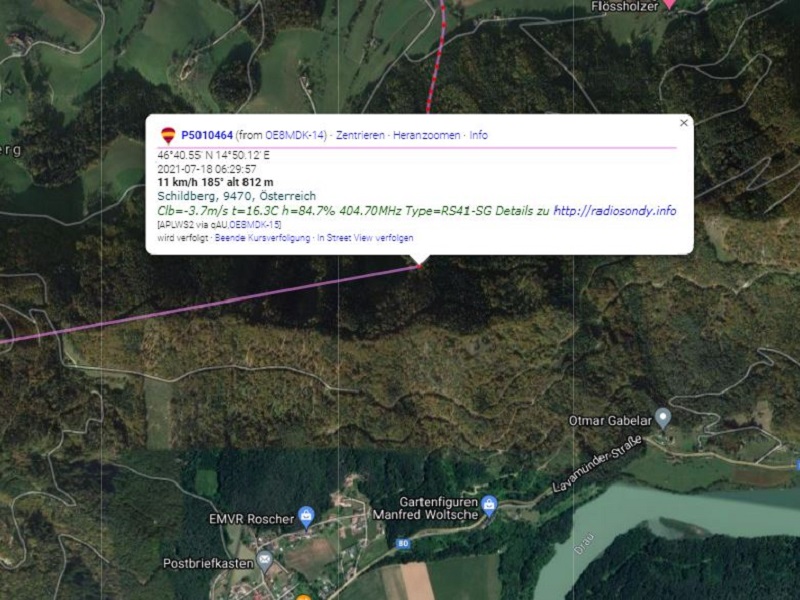Close the P5010464 info popup

pos(684,123)
